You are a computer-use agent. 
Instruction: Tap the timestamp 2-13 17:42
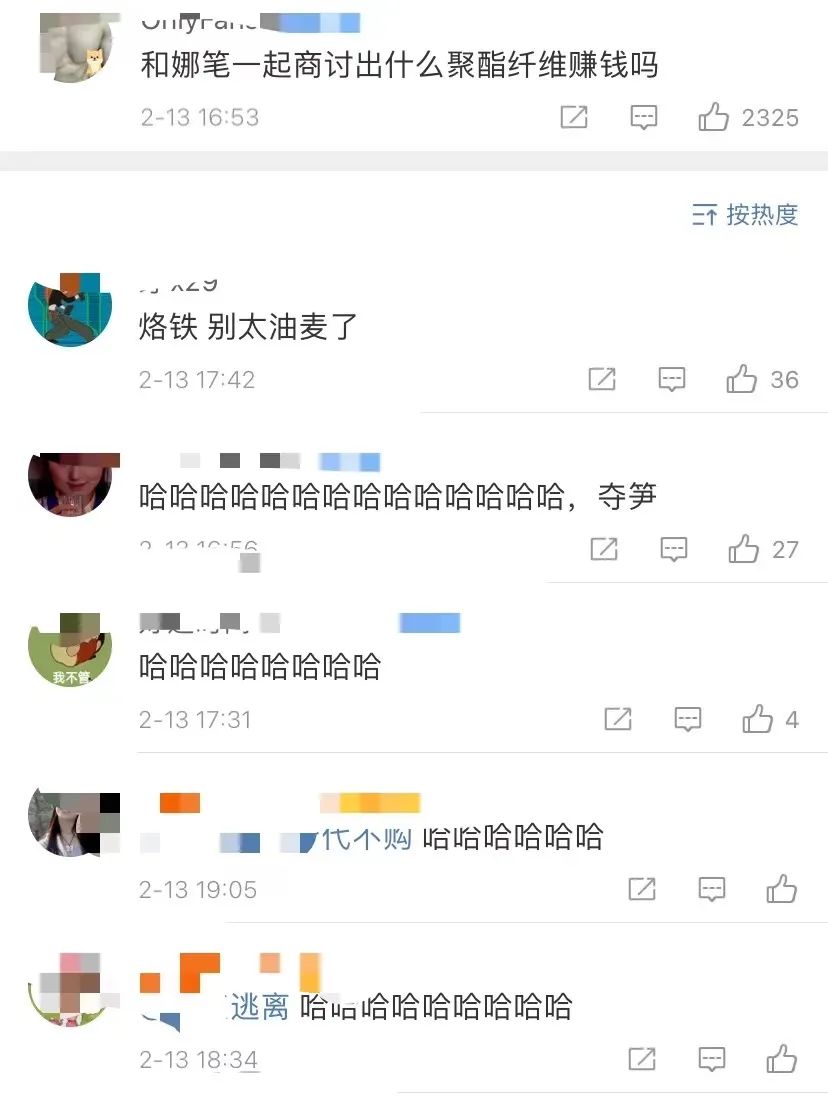(x=196, y=379)
